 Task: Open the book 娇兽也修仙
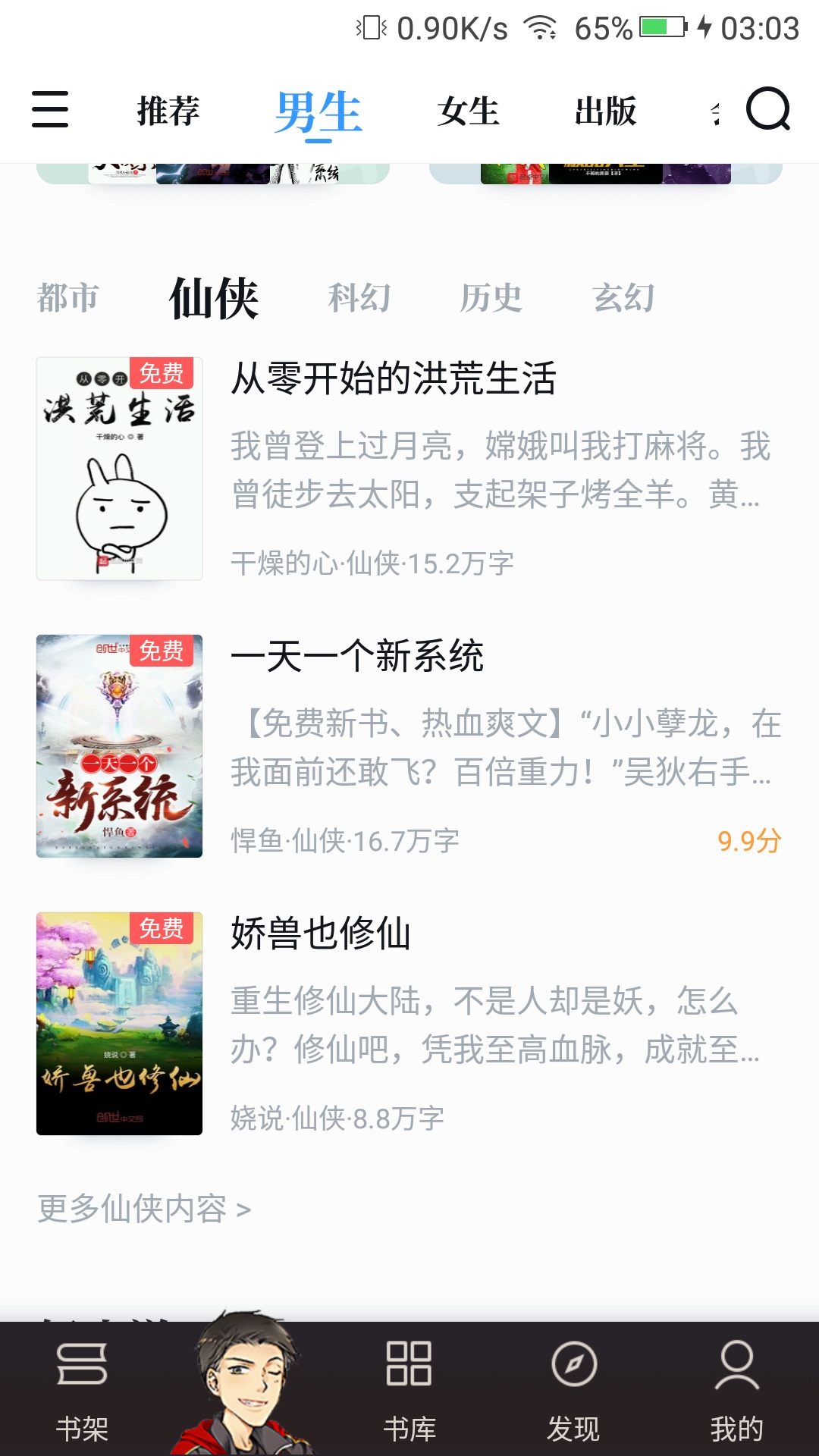pyautogui.click(x=321, y=934)
